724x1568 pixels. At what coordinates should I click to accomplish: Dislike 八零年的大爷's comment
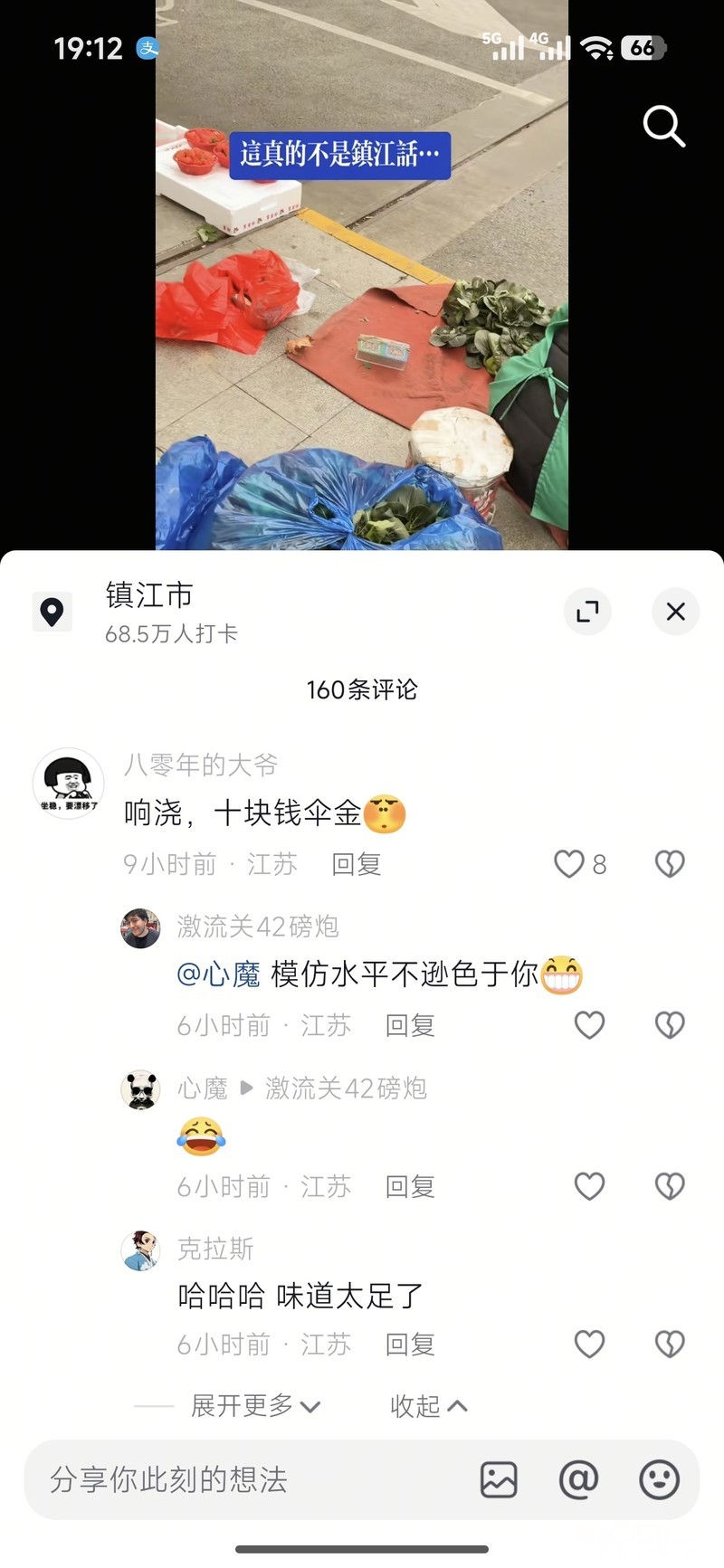[x=670, y=864]
